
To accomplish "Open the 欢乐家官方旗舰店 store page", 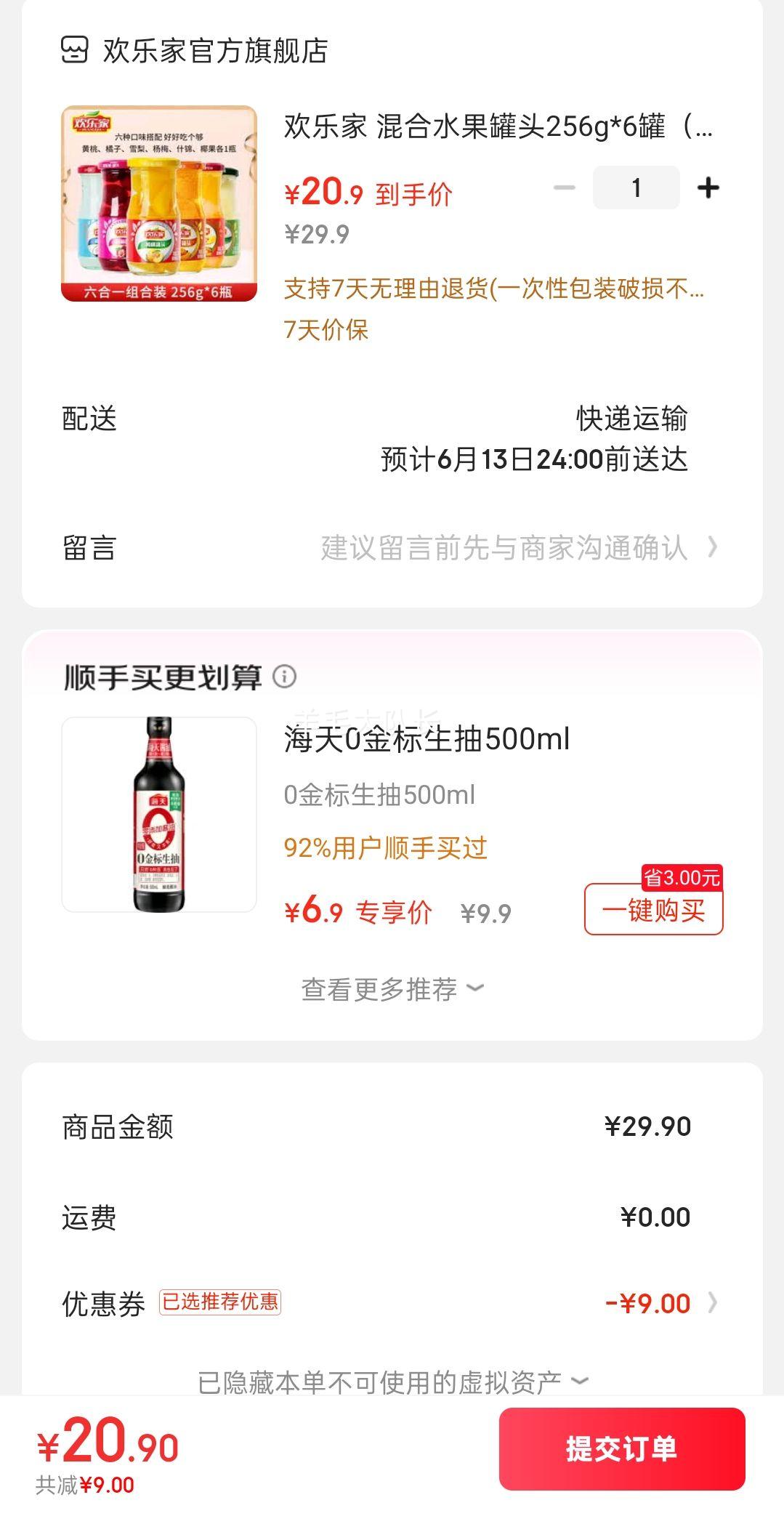I will pyautogui.click(x=215, y=51).
